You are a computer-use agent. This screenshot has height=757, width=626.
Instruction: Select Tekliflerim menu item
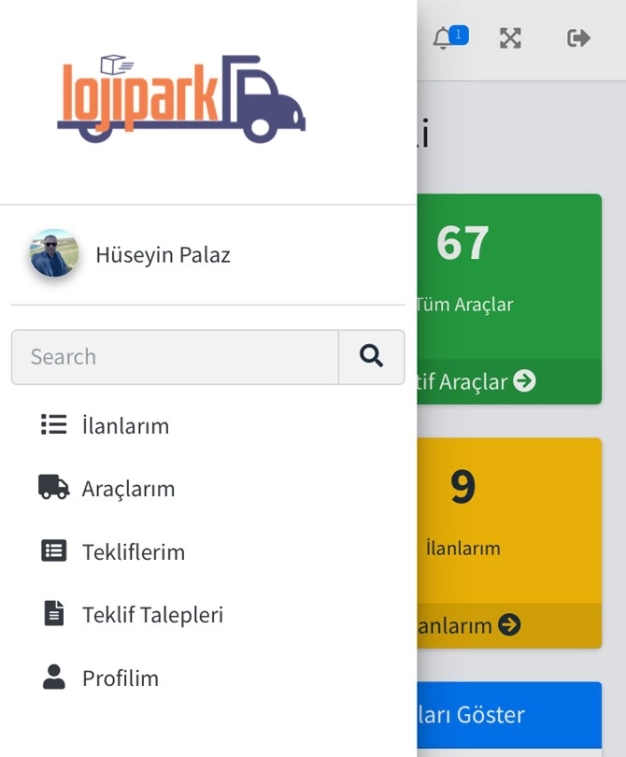(132, 552)
